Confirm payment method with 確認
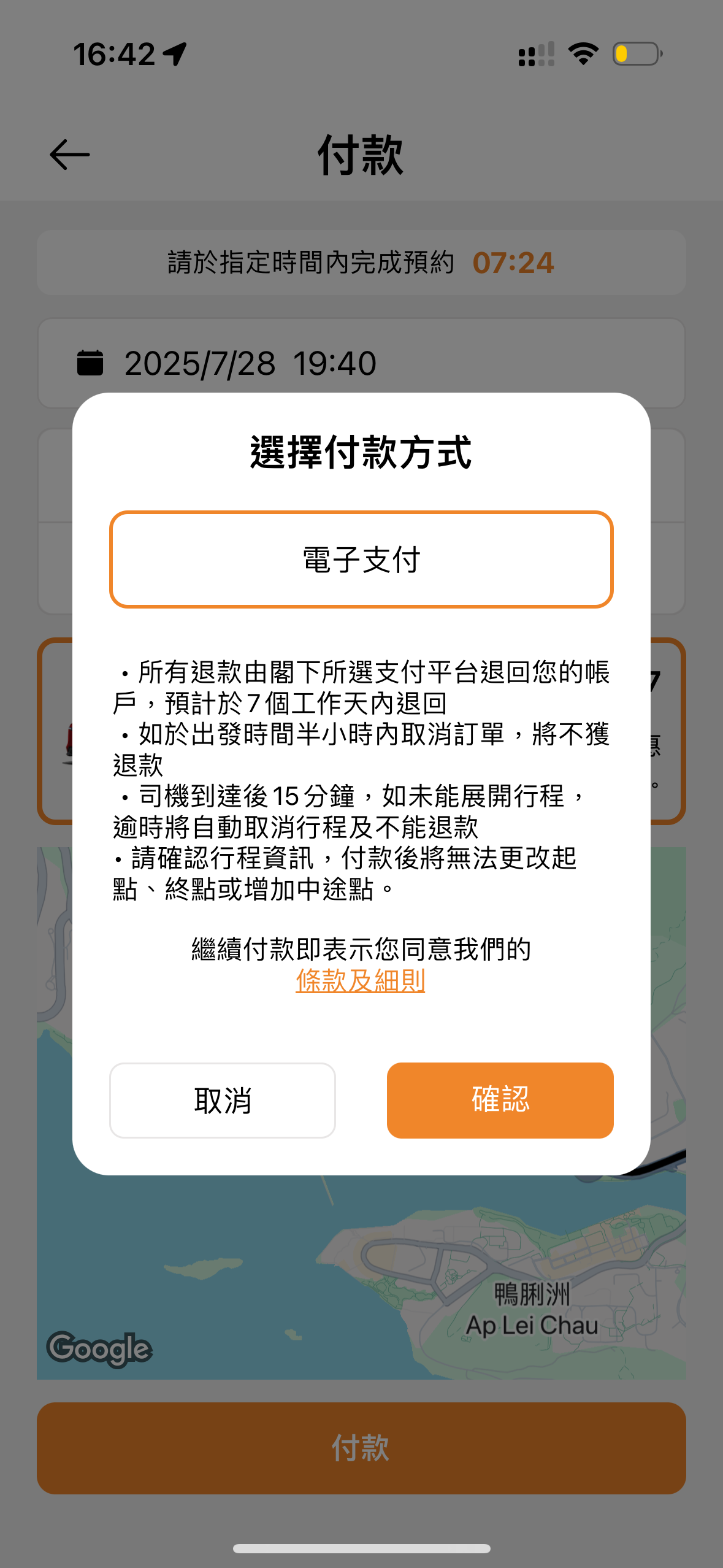 [500, 1101]
